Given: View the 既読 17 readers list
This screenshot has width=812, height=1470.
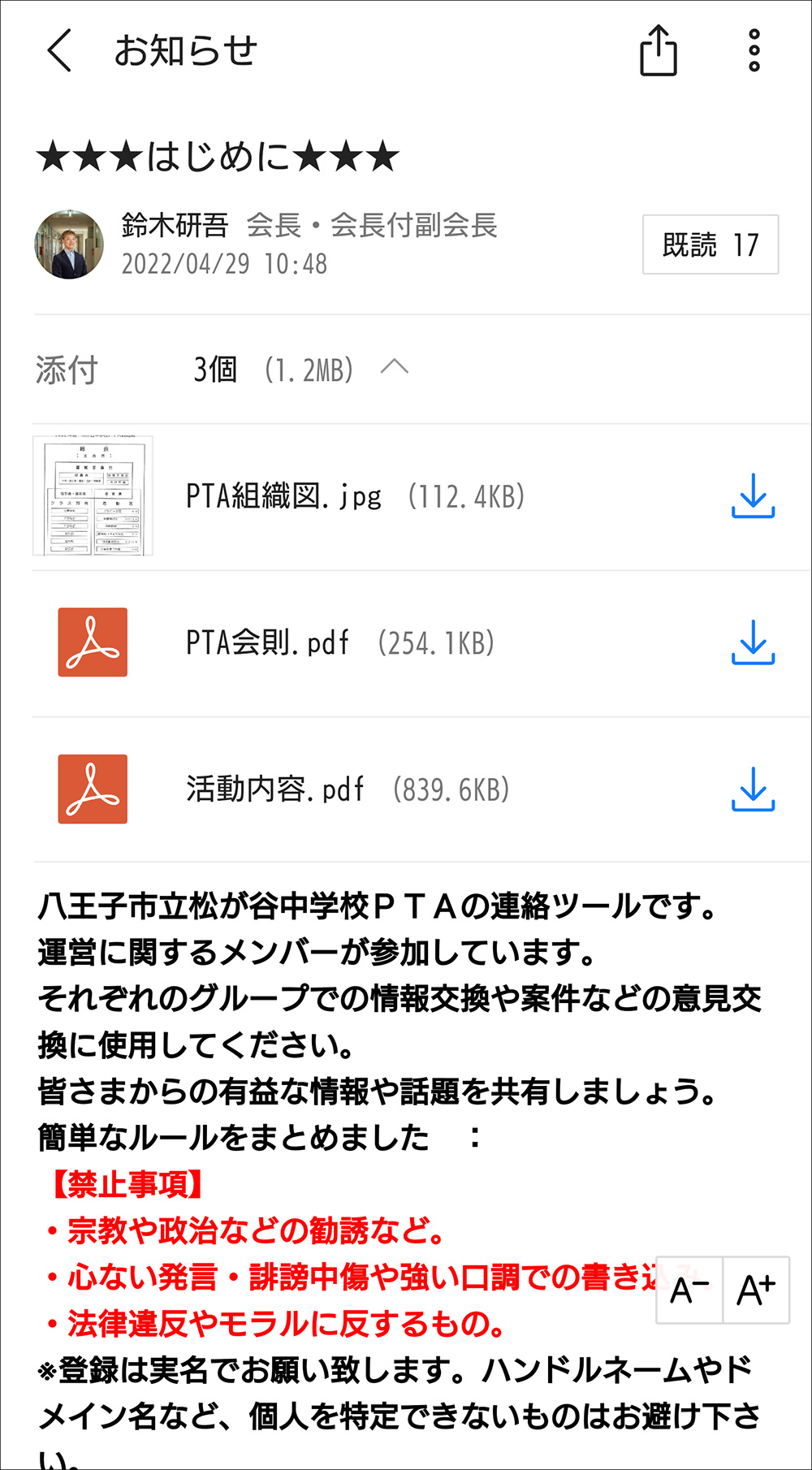Looking at the screenshot, I should point(710,244).
